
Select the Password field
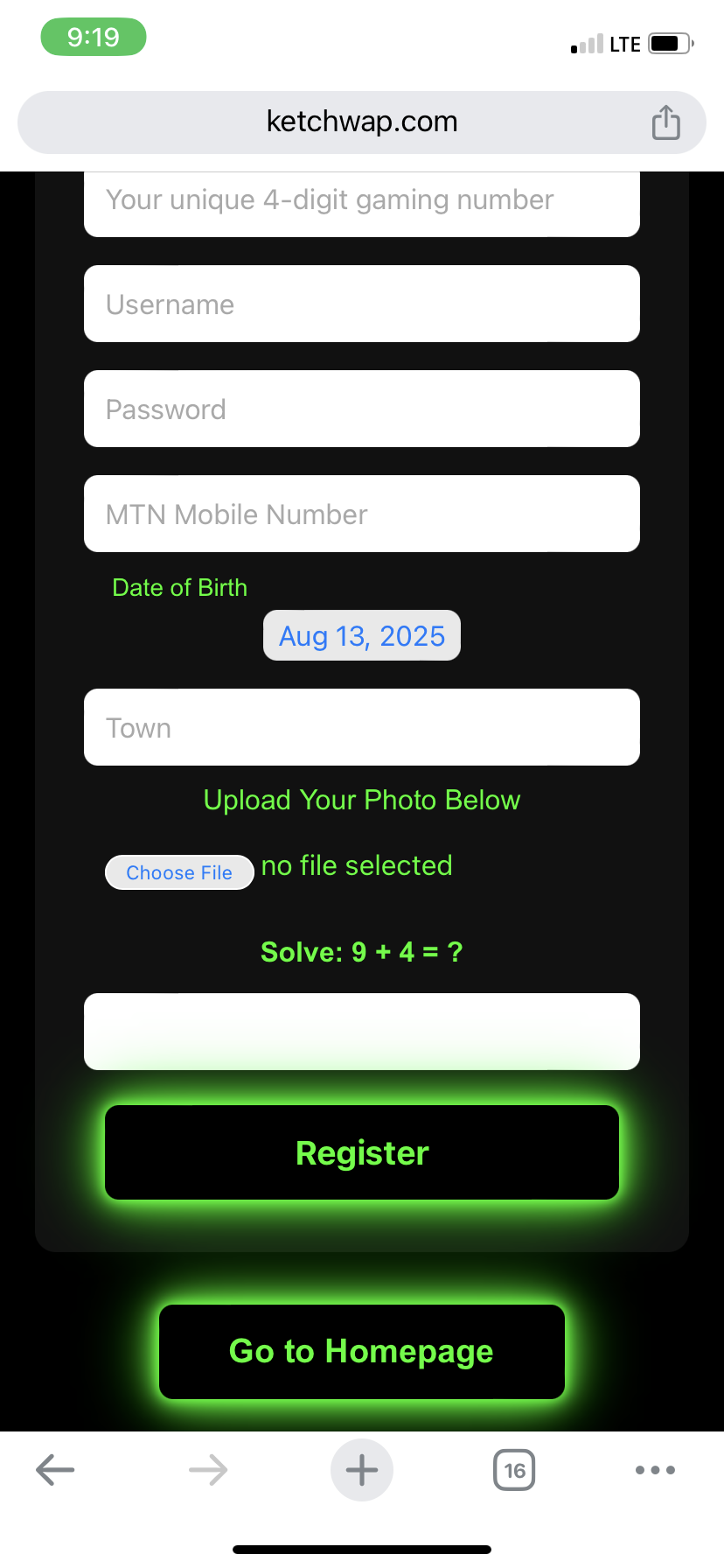pos(361,409)
